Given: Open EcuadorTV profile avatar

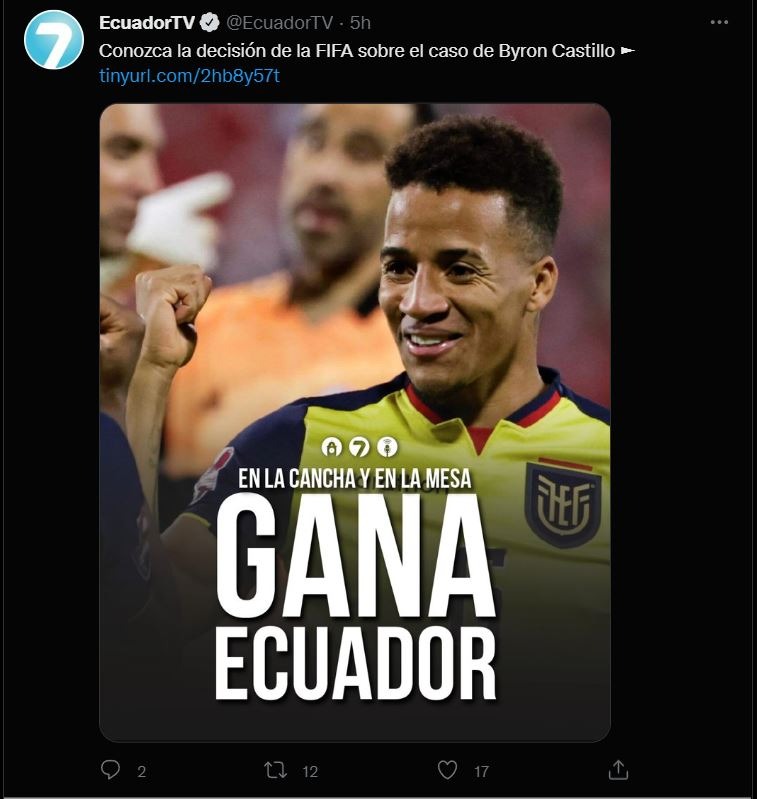Looking at the screenshot, I should click(53, 40).
